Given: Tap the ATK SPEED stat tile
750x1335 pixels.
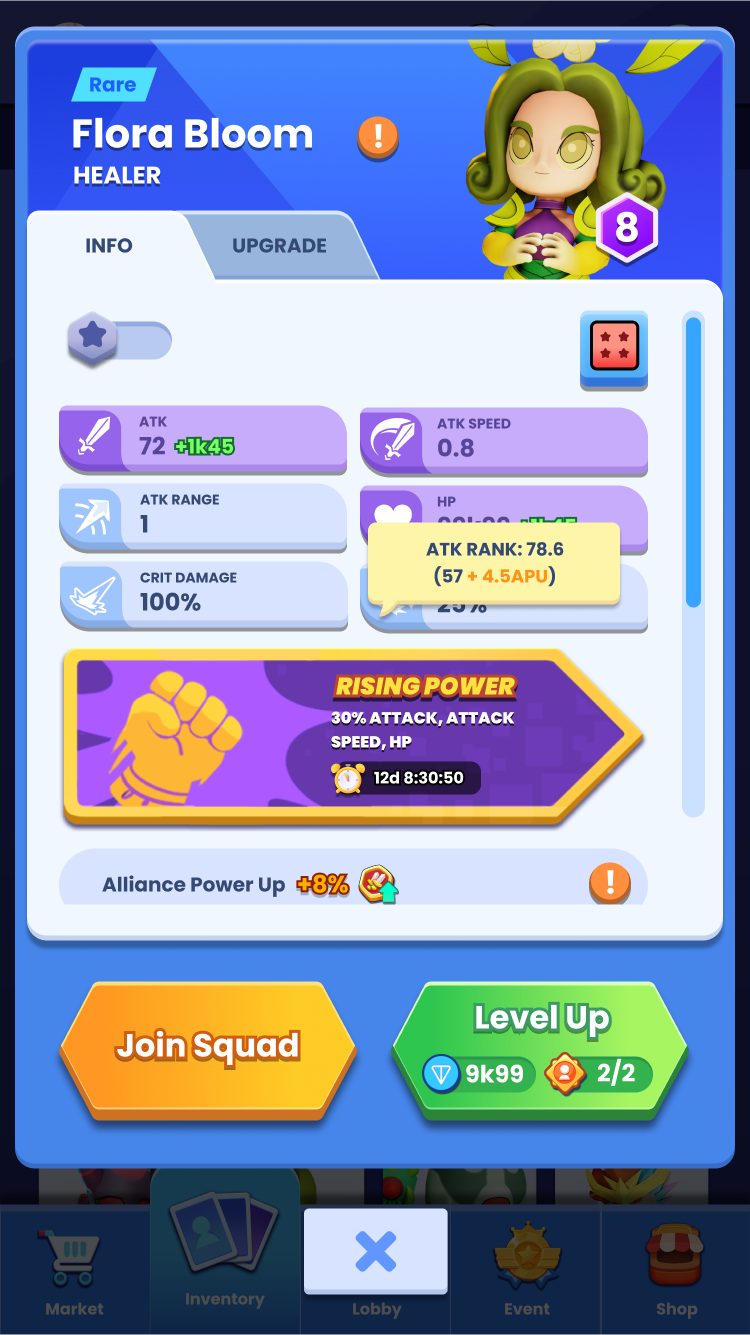Looking at the screenshot, I should (x=503, y=438).
